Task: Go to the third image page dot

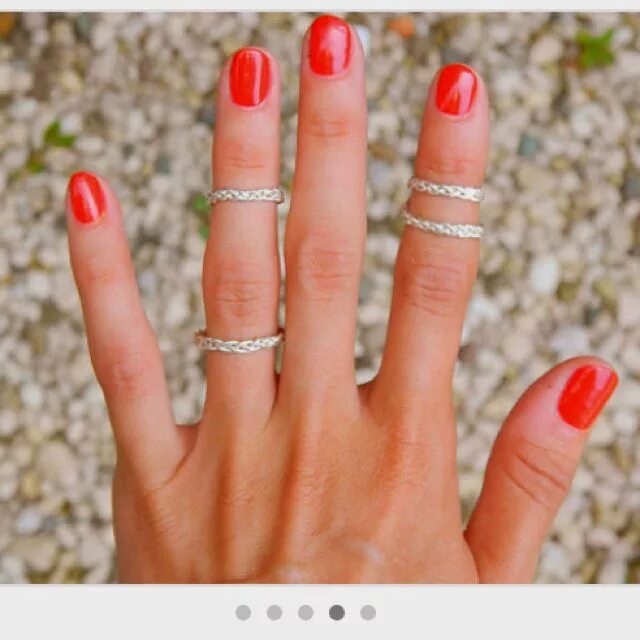Action: pos(305,612)
